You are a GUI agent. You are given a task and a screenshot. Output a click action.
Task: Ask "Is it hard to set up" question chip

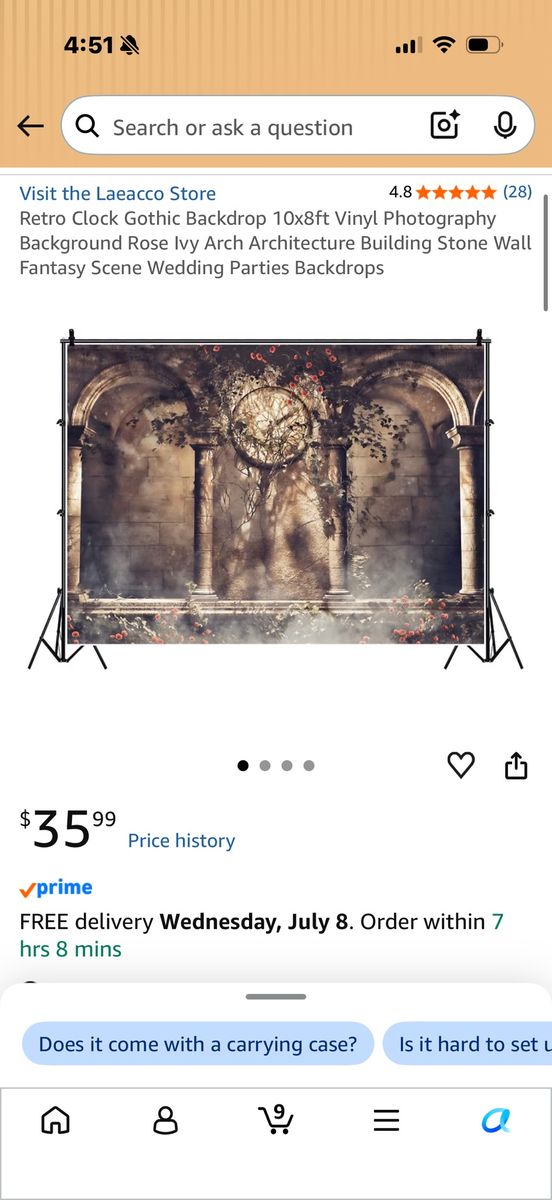[468, 1044]
